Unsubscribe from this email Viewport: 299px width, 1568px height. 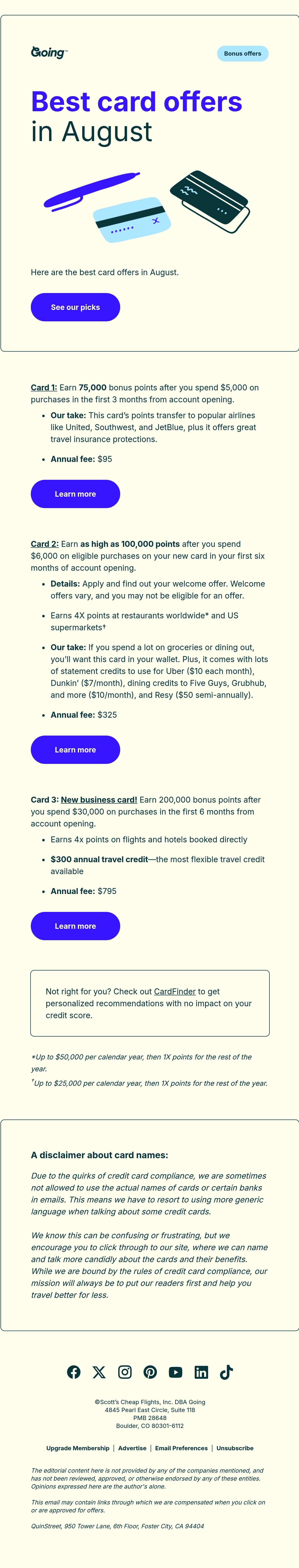(235, 1449)
